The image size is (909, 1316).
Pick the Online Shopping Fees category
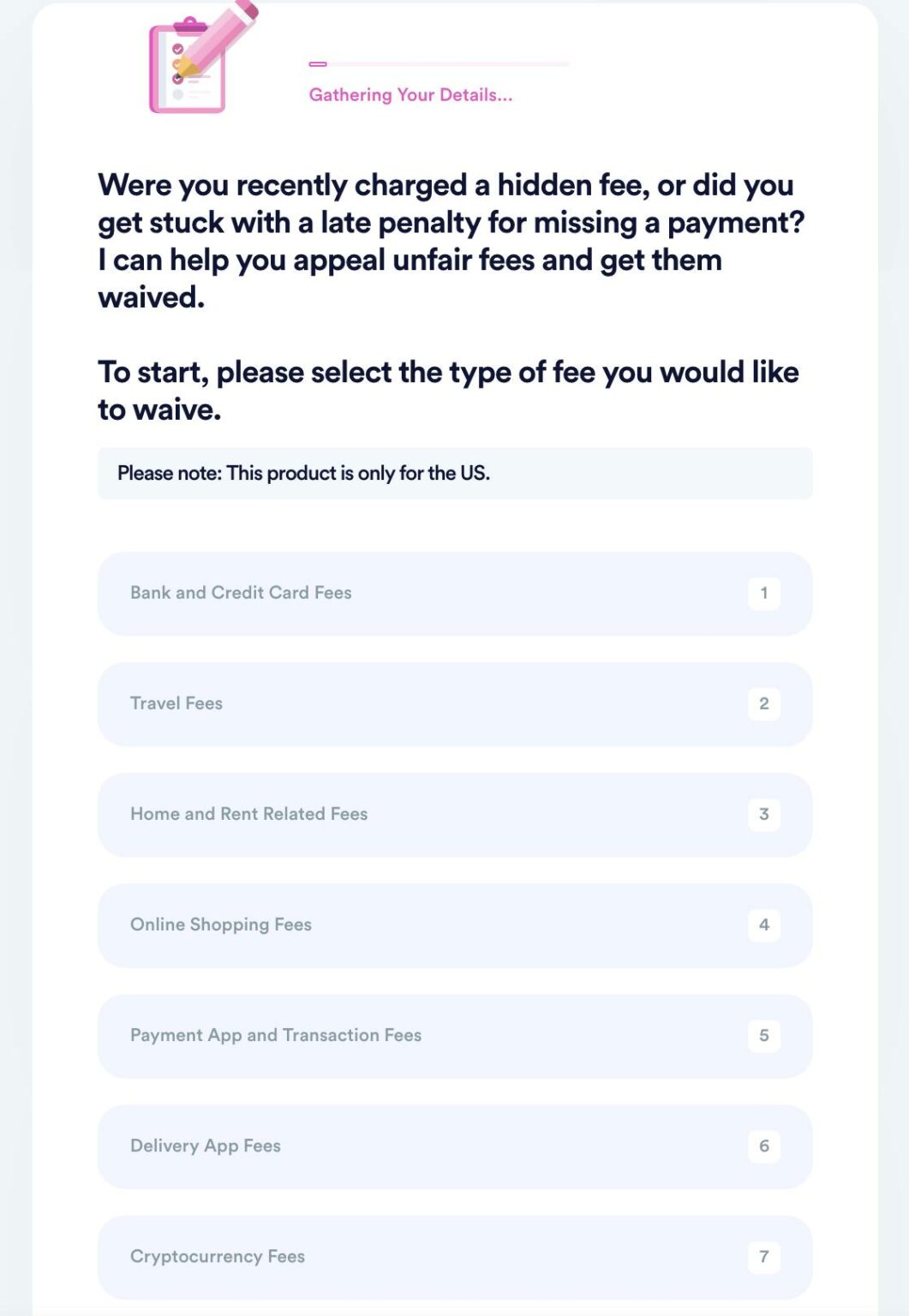(x=452, y=925)
